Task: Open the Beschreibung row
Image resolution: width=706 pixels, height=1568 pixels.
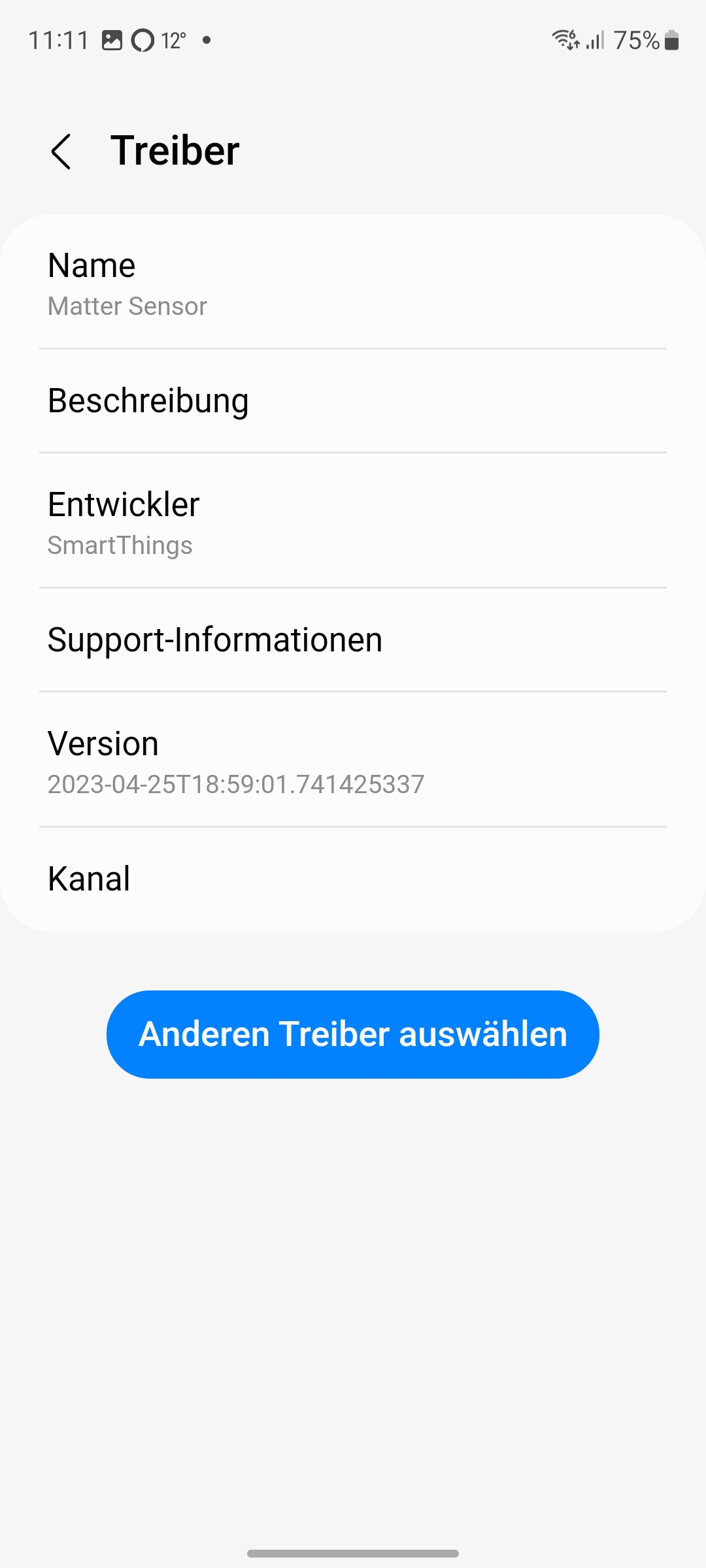Action: point(353,400)
